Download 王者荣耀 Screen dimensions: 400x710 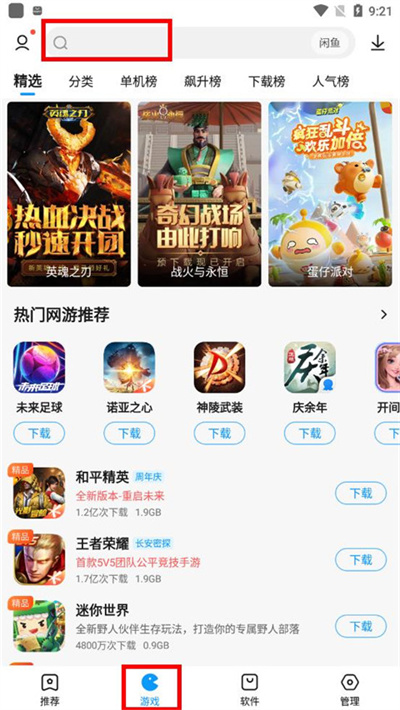(361, 560)
